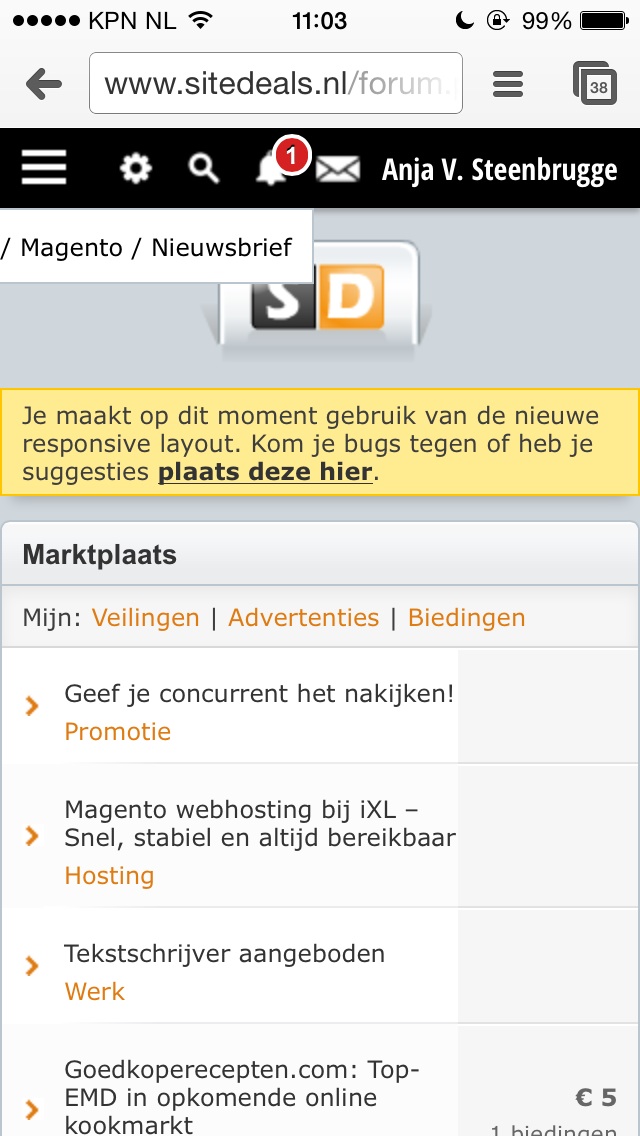640x1136 pixels.
Task: Open Anja V. Steenbrugge profile
Action: (x=499, y=170)
